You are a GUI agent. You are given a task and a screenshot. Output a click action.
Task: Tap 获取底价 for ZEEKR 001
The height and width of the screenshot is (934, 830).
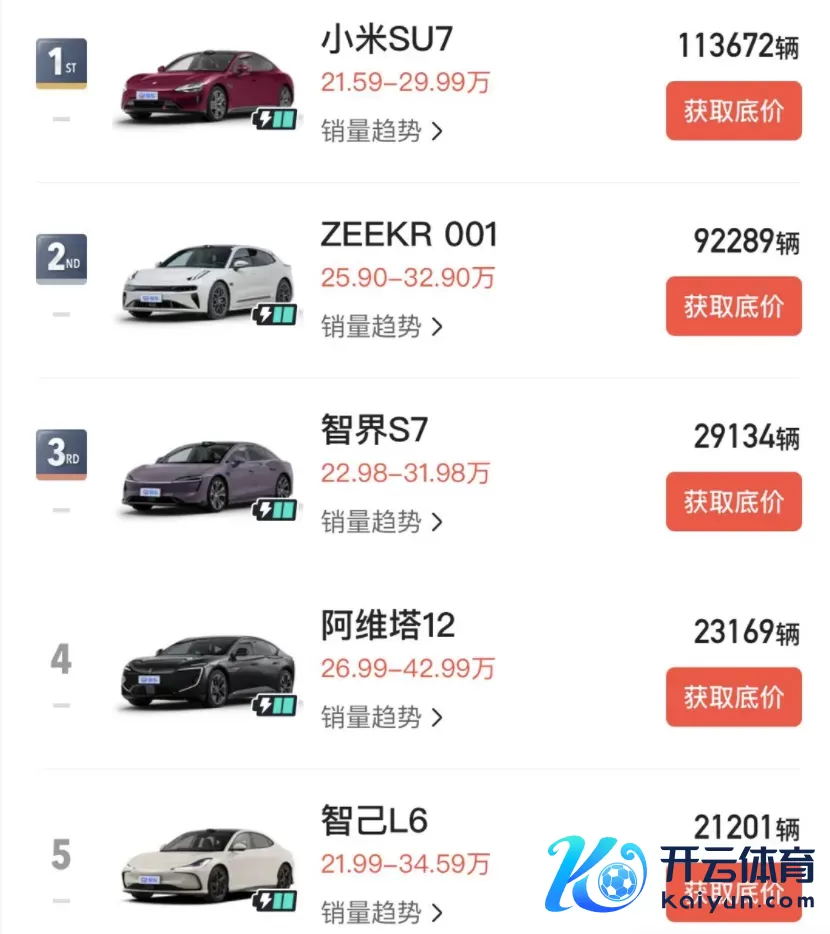click(733, 306)
